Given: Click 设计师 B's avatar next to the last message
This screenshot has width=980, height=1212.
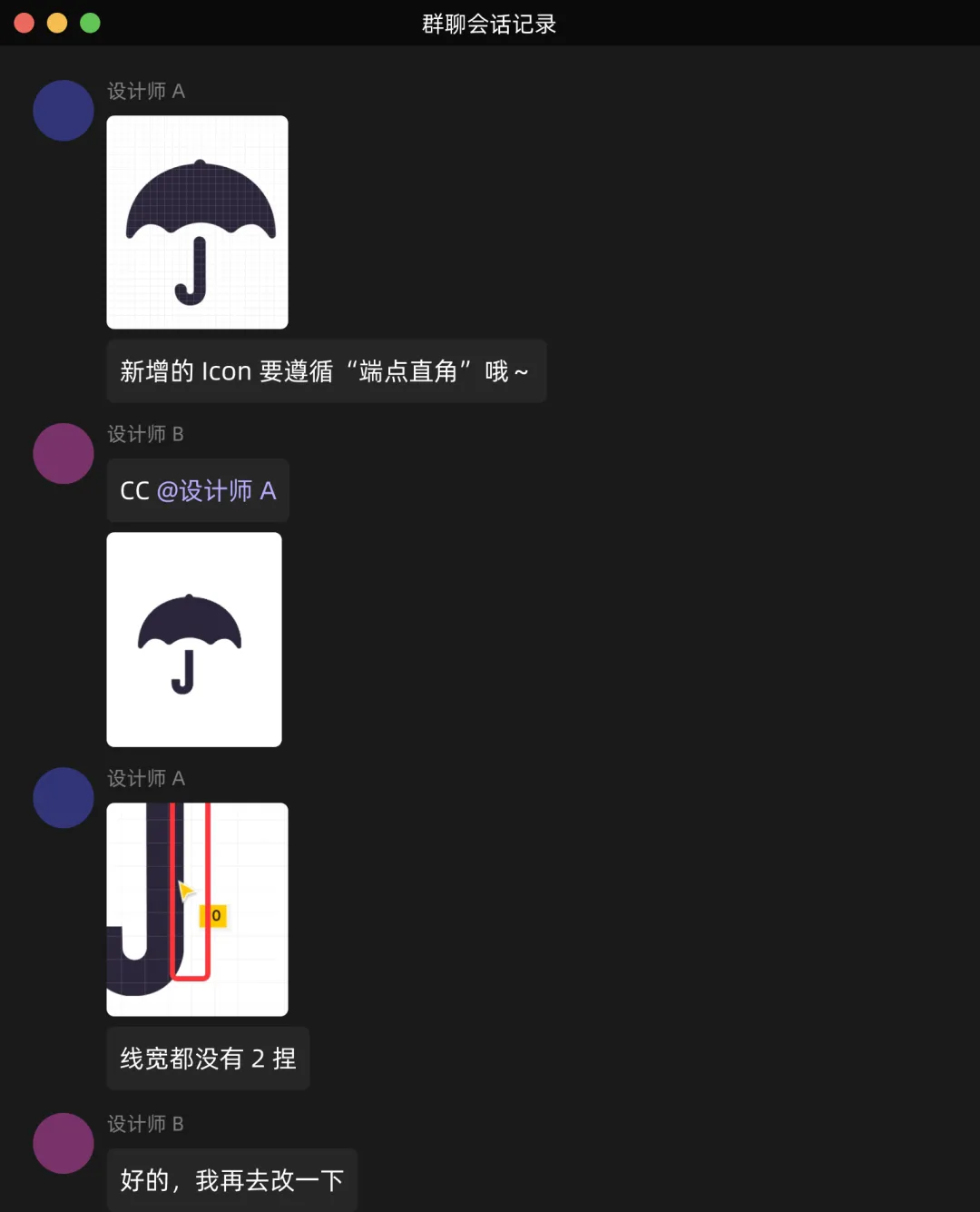Looking at the screenshot, I should pos(63,1143).
